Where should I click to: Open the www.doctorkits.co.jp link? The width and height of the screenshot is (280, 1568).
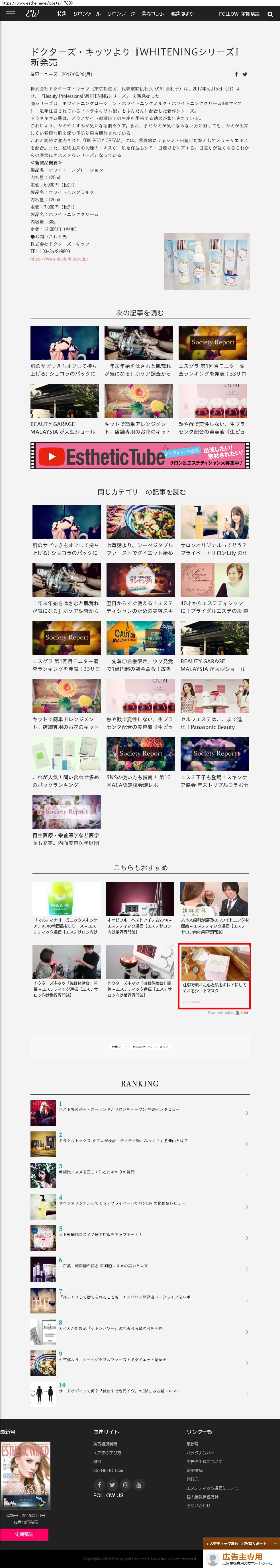coord(59,259)
